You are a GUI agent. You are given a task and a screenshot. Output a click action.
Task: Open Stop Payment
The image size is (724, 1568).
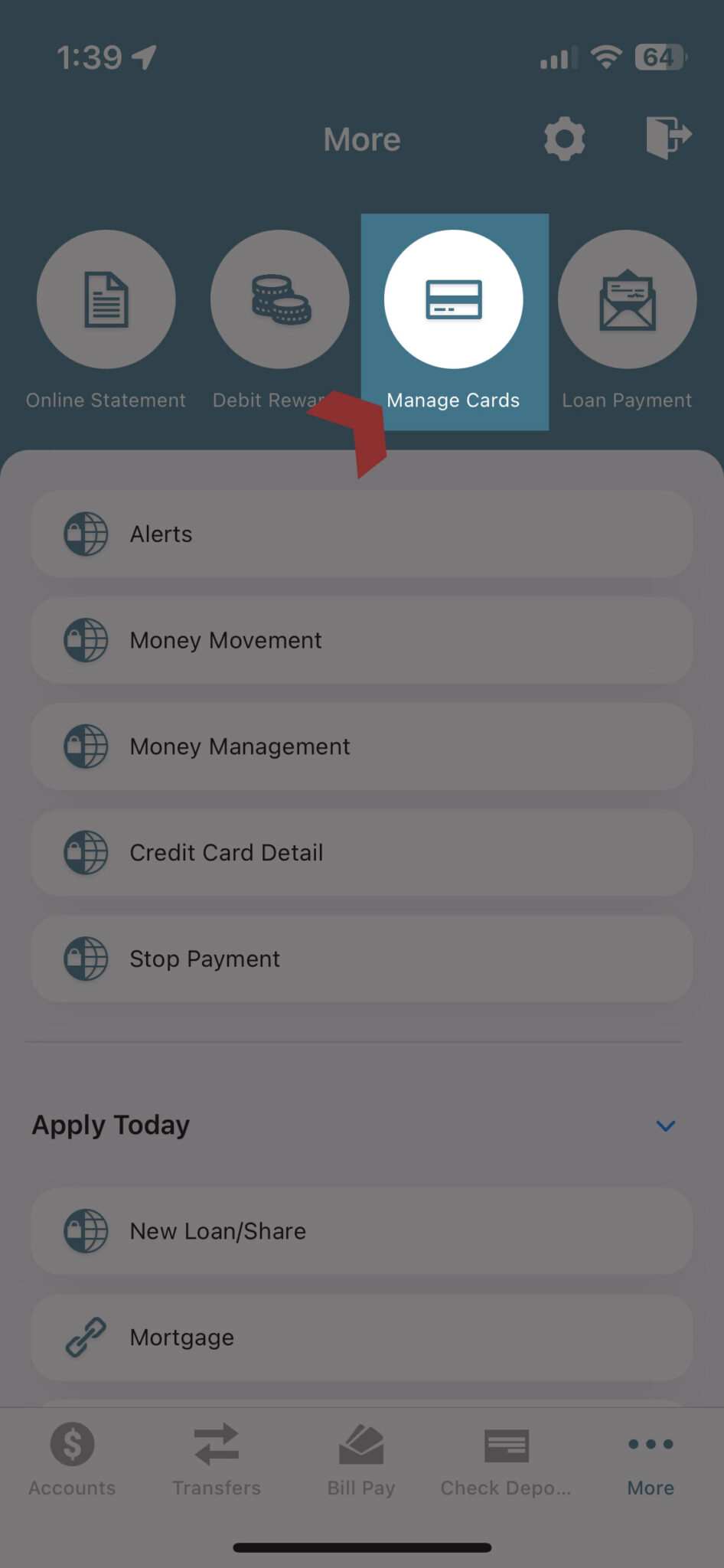[x=361, y=959]
